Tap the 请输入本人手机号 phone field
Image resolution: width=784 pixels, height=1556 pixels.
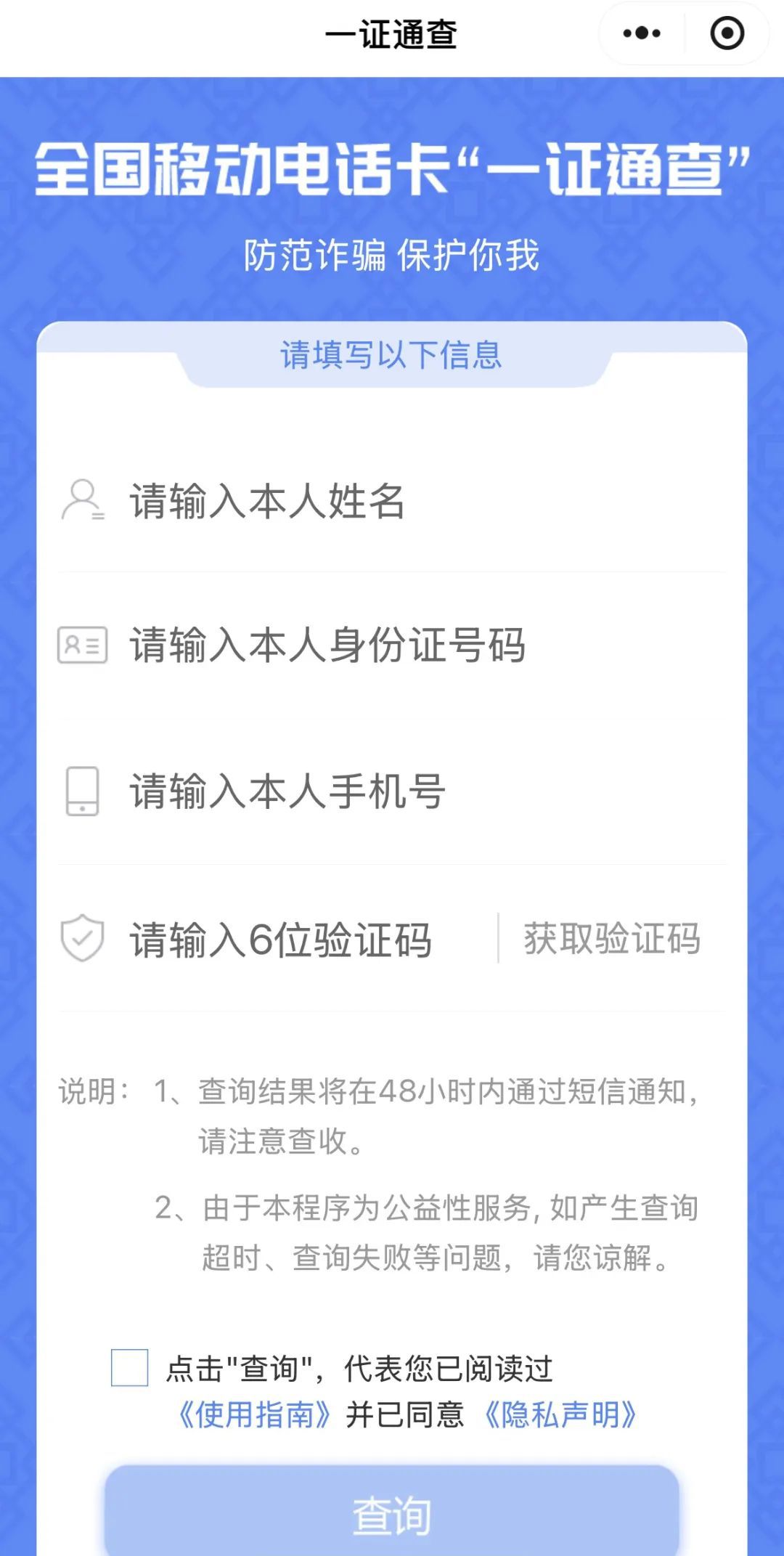click(x=392, y=791)
